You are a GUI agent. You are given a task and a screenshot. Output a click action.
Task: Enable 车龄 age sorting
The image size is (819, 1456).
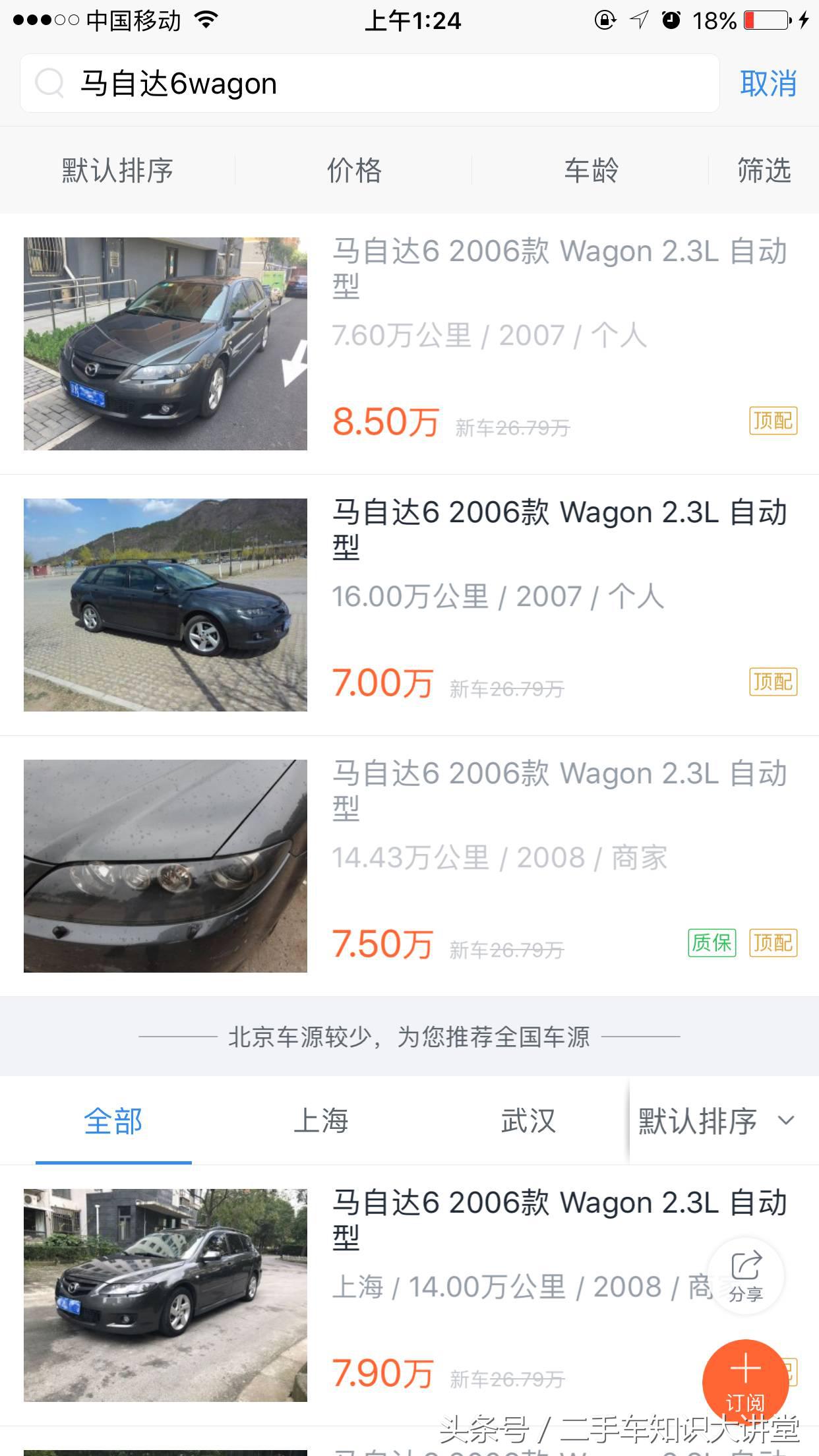[x=591, y=171]
